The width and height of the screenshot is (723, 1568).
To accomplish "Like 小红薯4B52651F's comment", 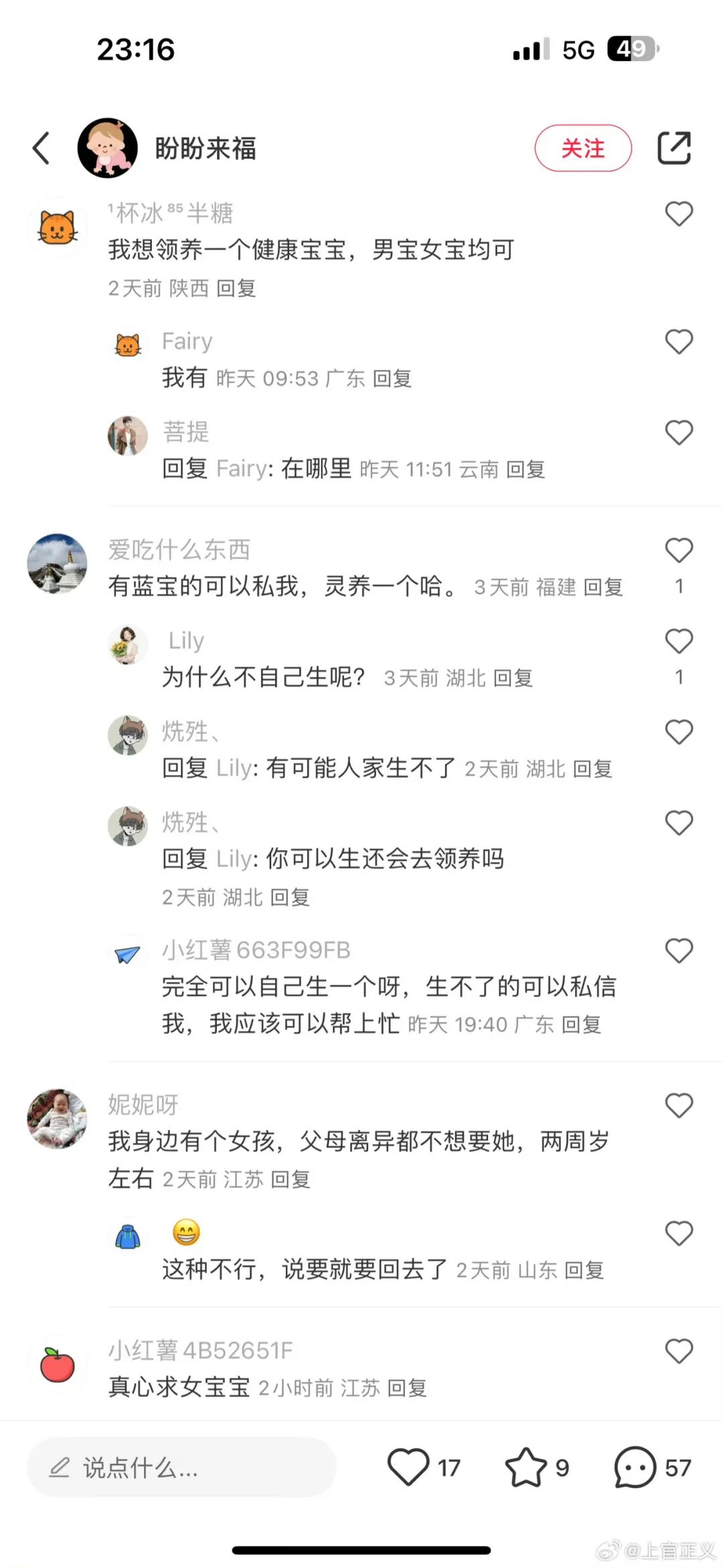I will click(678, 1352).
